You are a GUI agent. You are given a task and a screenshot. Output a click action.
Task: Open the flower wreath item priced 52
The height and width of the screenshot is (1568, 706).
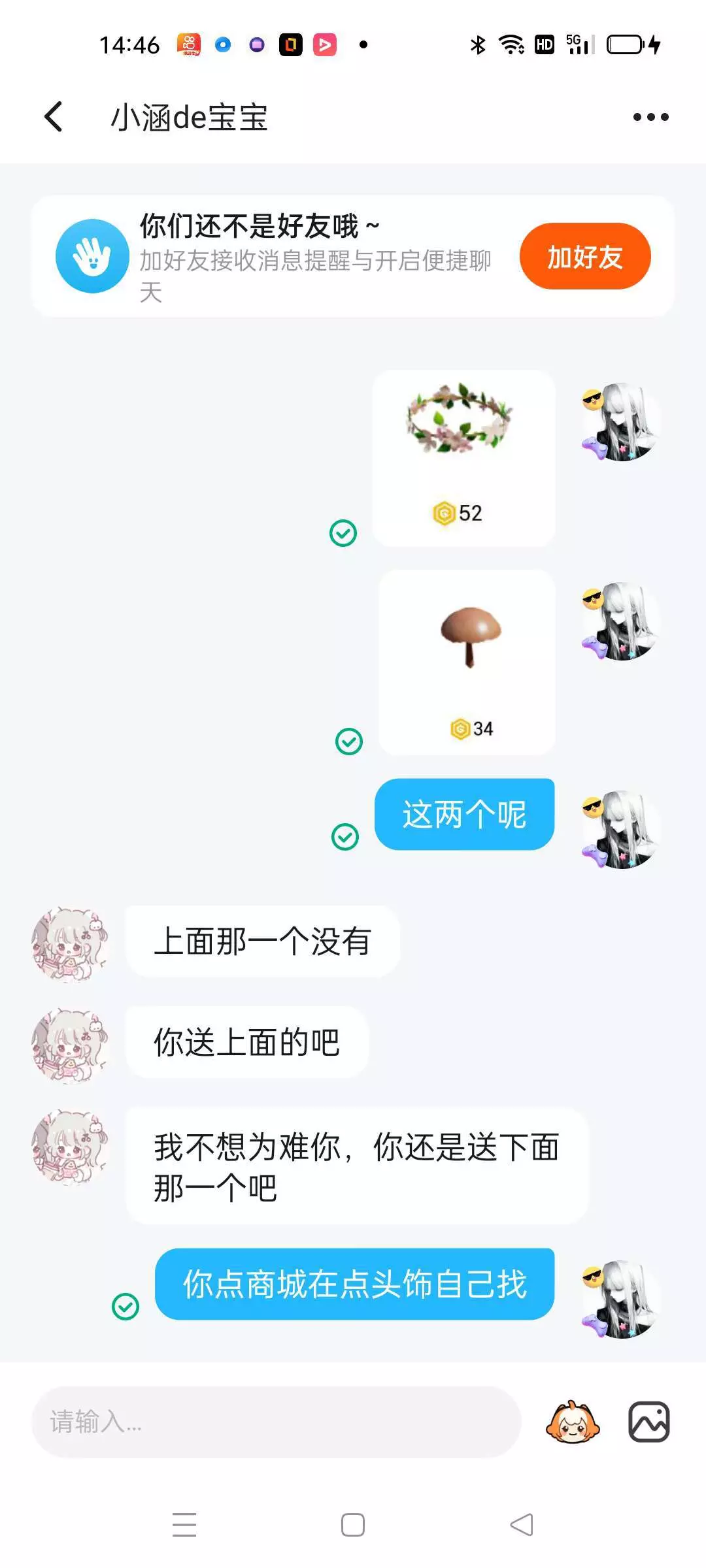click(x=463, y=458)
